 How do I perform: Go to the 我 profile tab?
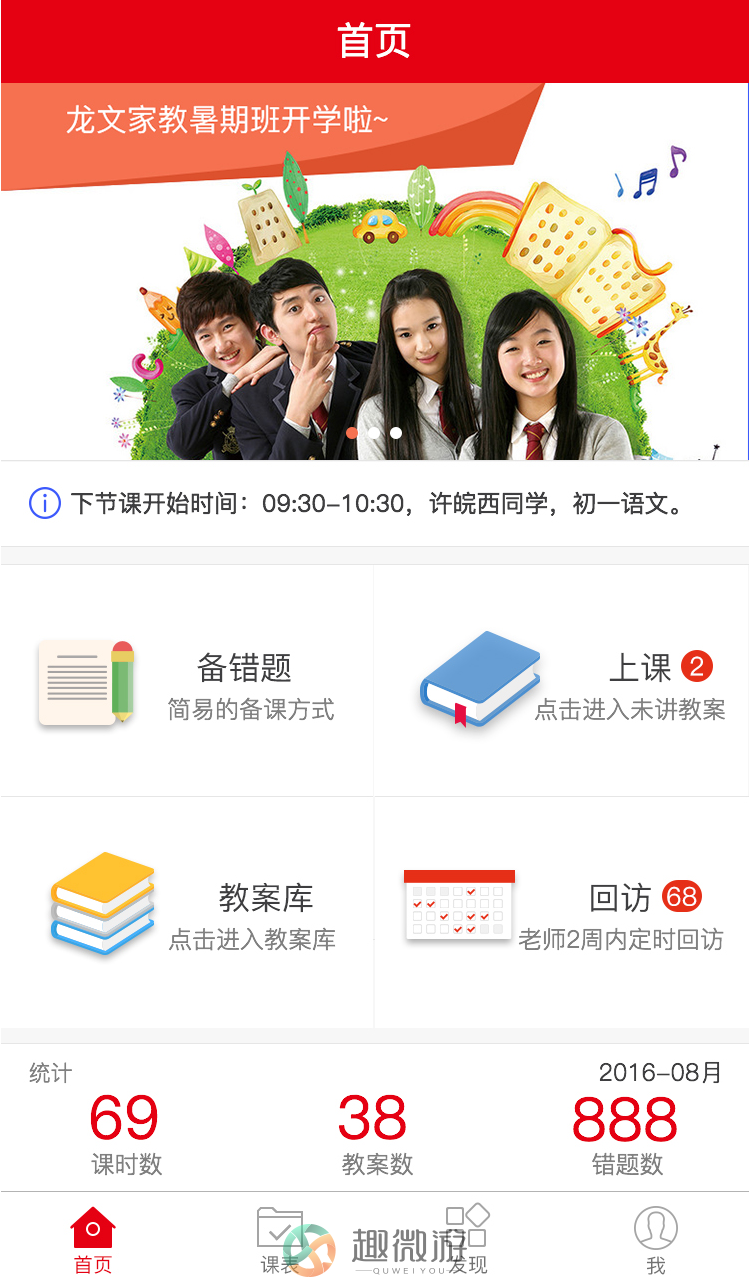tap(655, 1240)
